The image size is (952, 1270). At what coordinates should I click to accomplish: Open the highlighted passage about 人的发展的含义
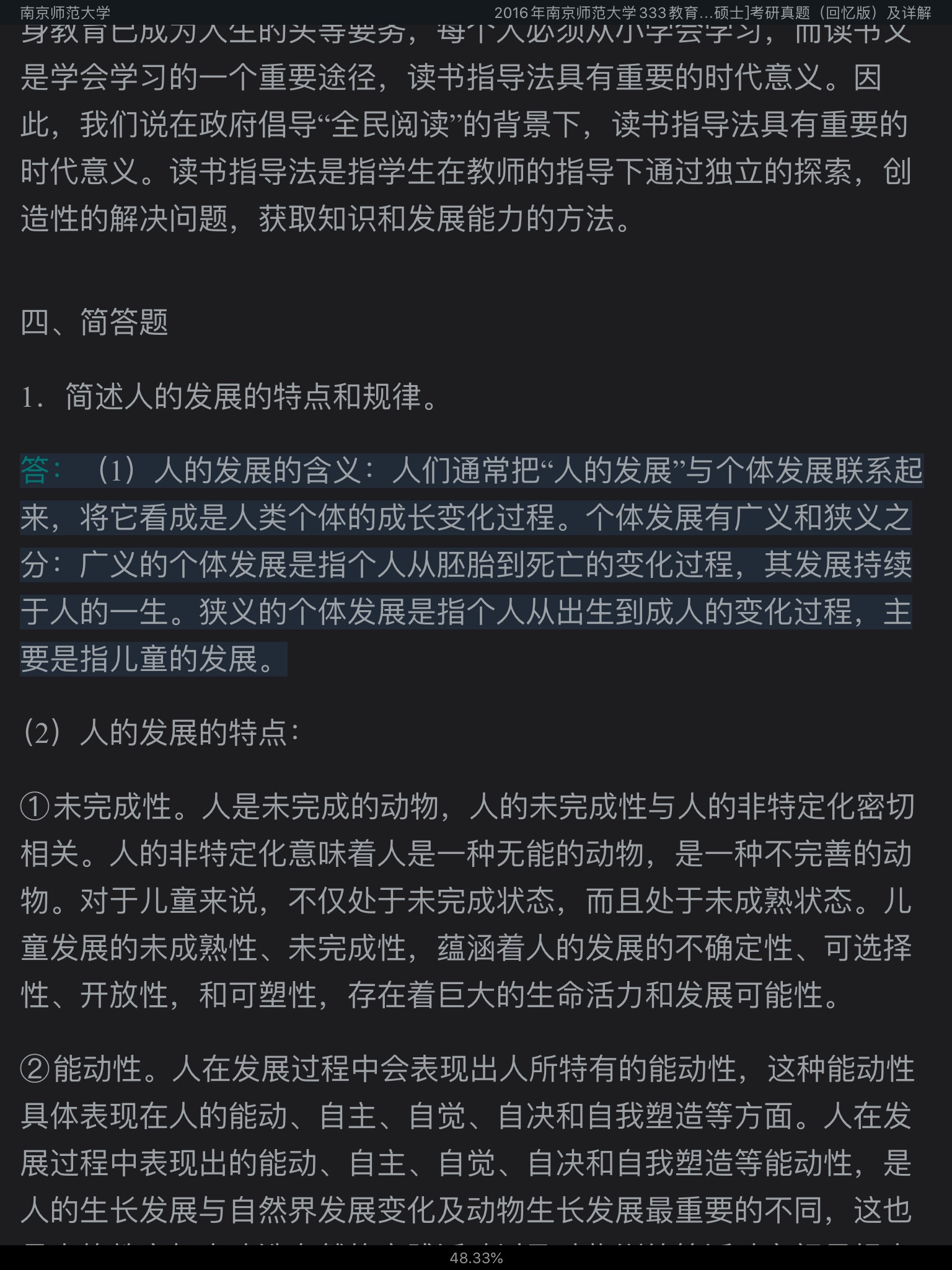(465, 564)
